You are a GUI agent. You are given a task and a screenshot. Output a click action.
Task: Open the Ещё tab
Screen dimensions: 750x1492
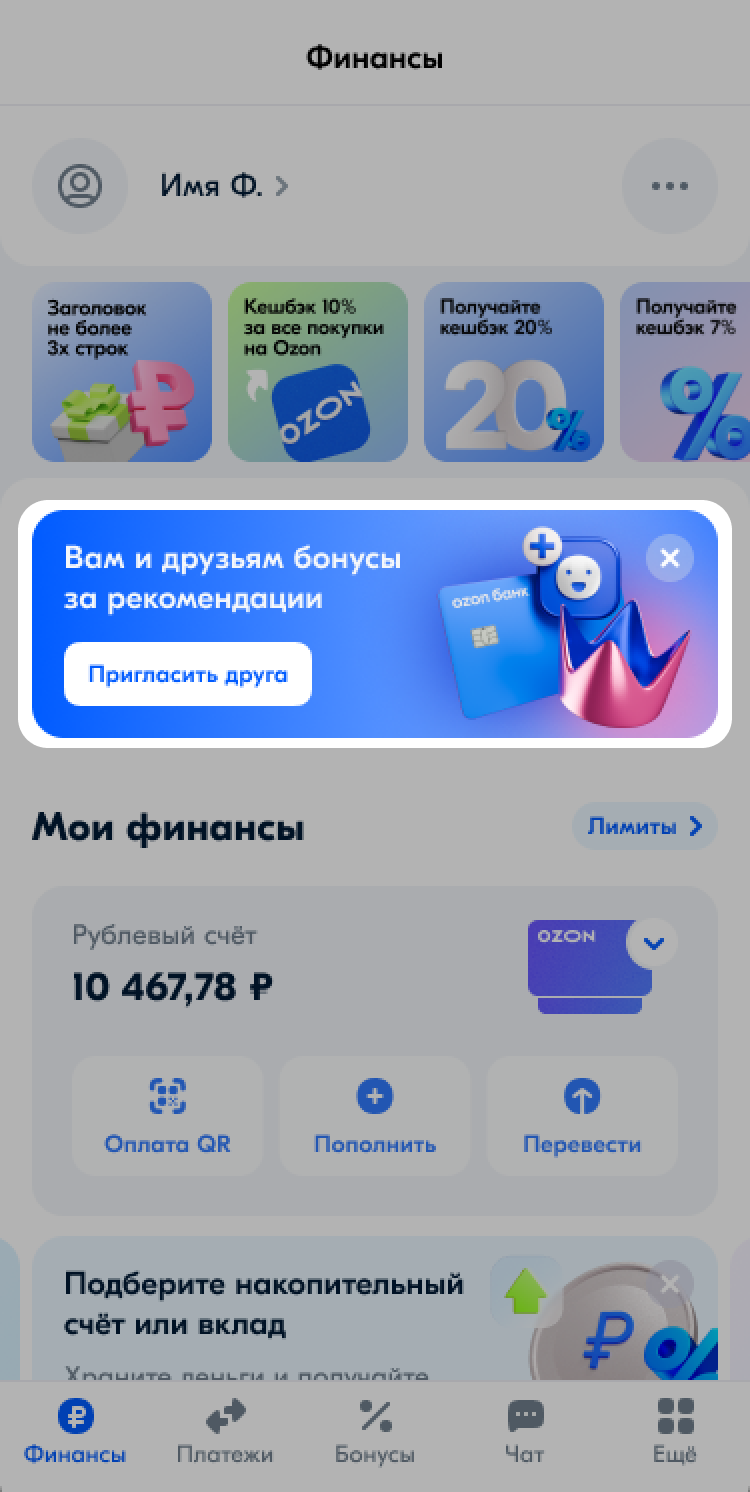pyautogui.click(x=675, y=1432)
